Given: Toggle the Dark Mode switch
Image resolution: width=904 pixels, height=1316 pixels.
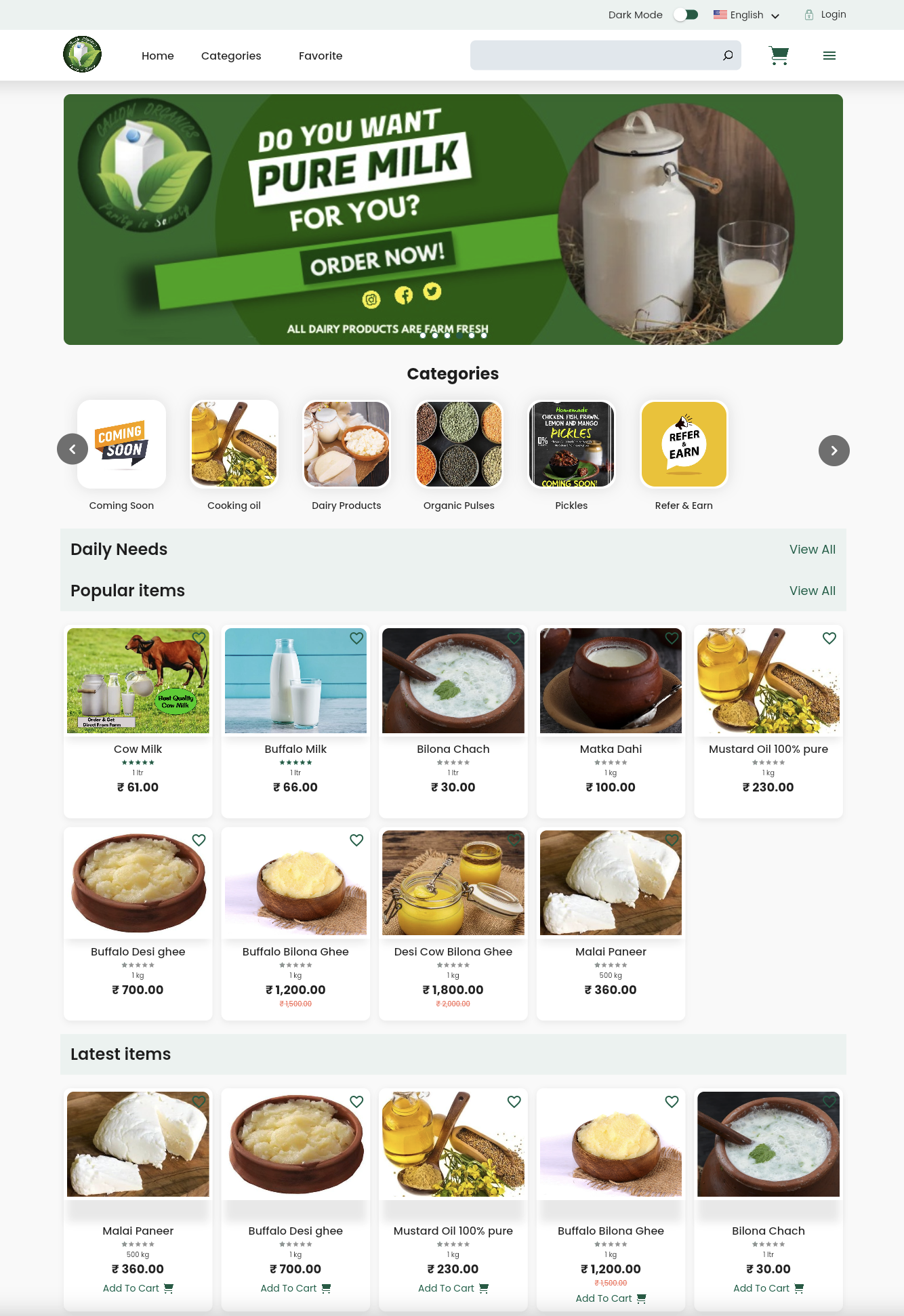Looking at the screenshot, I should [x=686, y=15].
